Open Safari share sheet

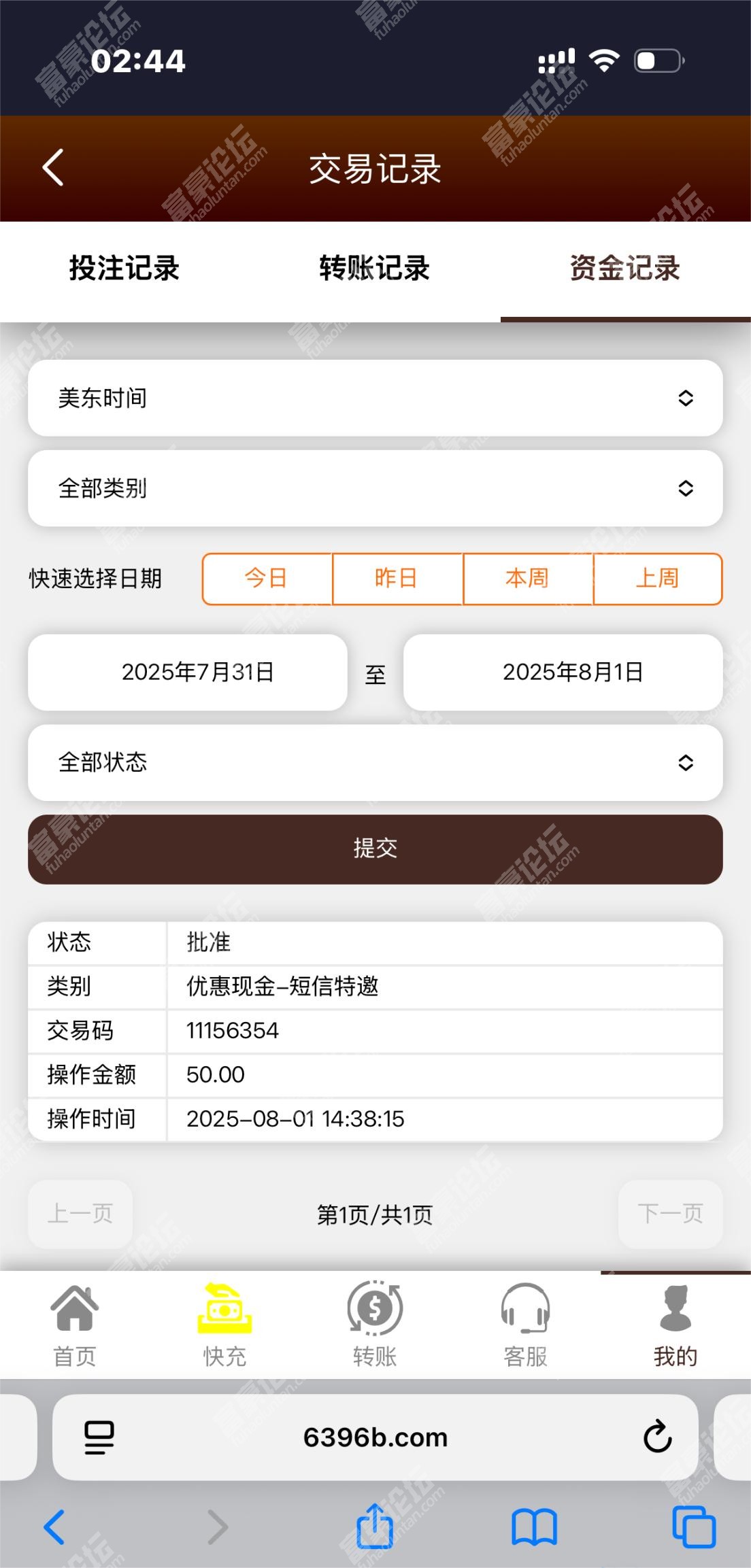[375, 1527]
